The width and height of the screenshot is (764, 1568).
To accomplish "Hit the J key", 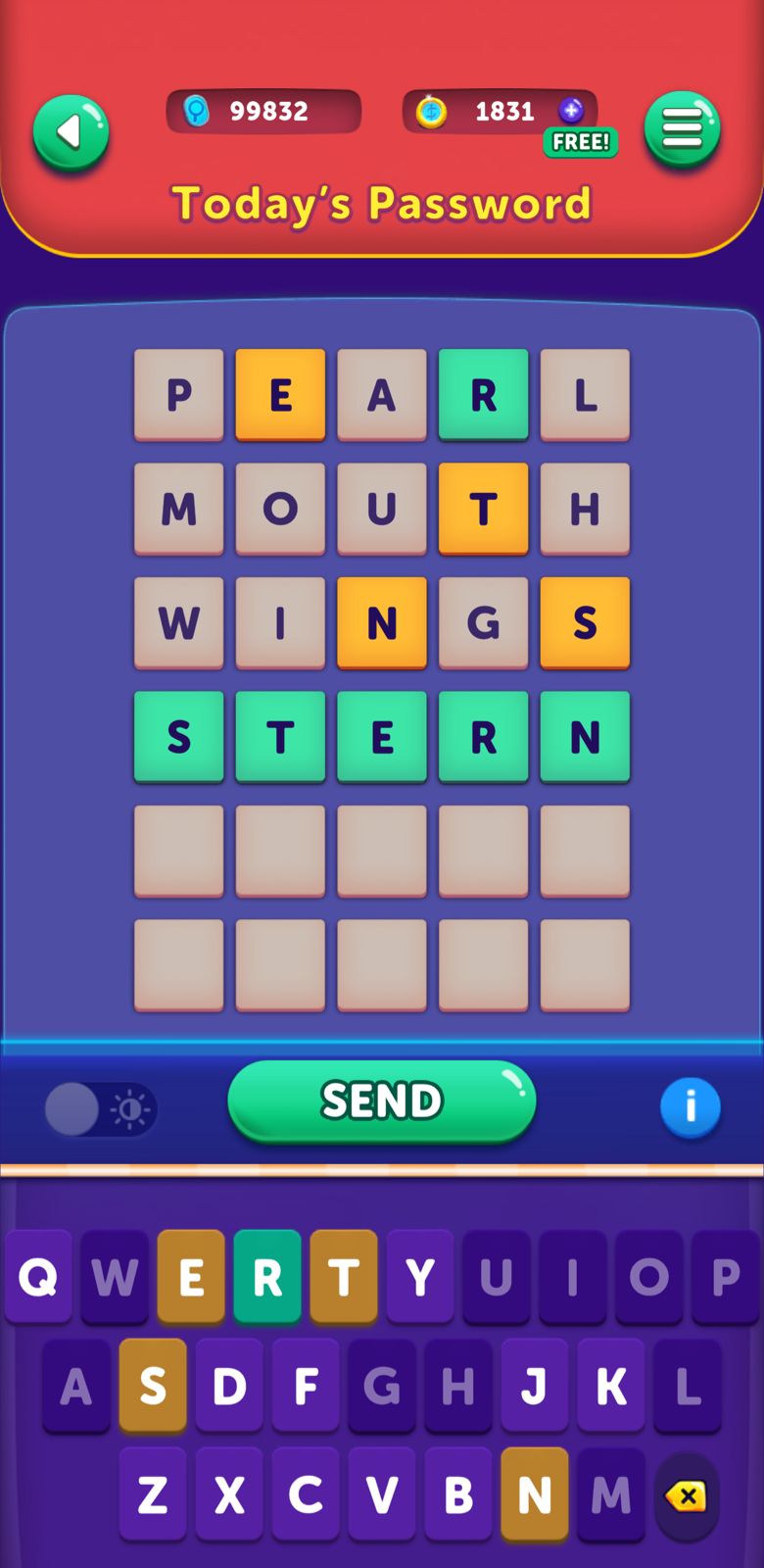I will [535, 1386].
